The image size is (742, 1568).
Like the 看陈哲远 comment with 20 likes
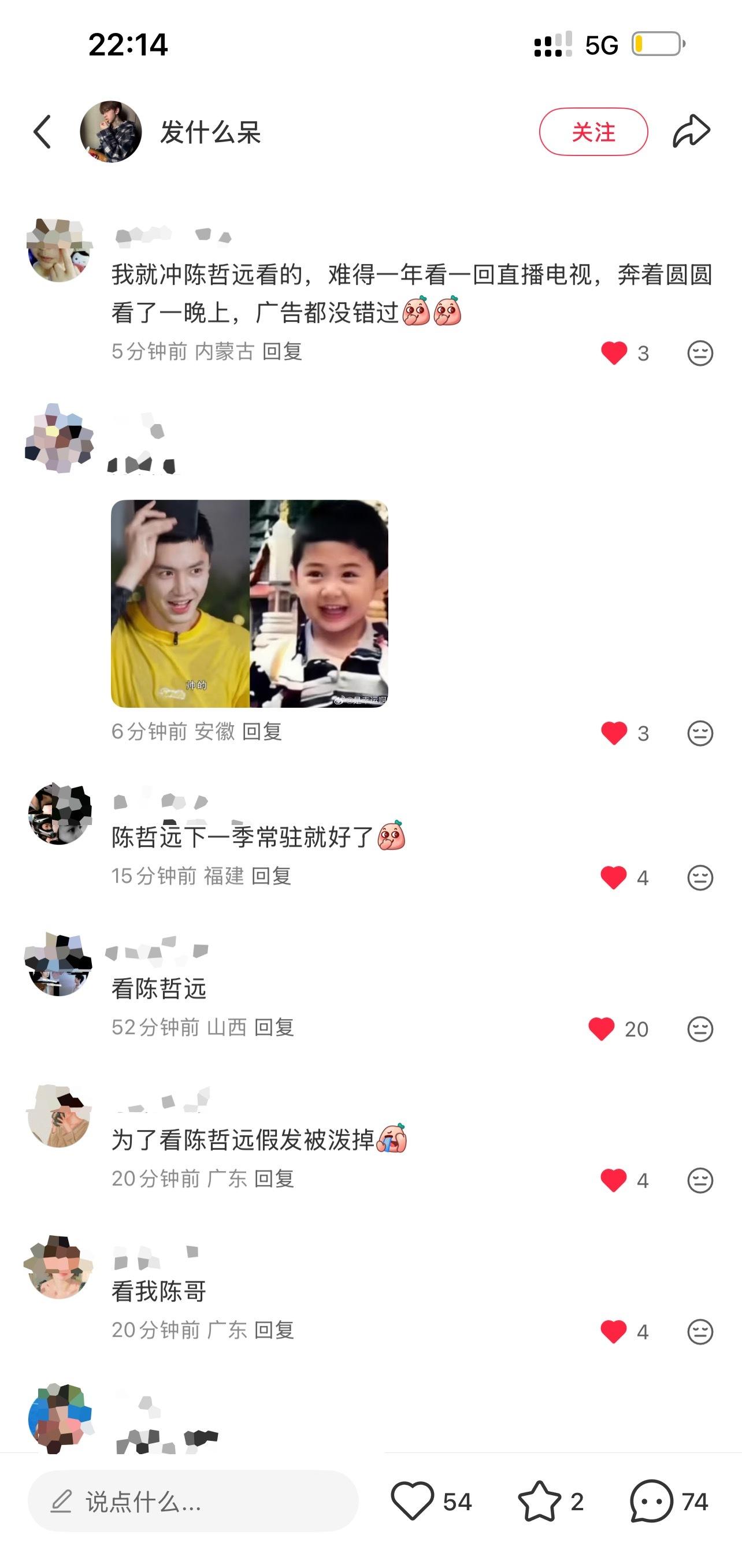602,1030
